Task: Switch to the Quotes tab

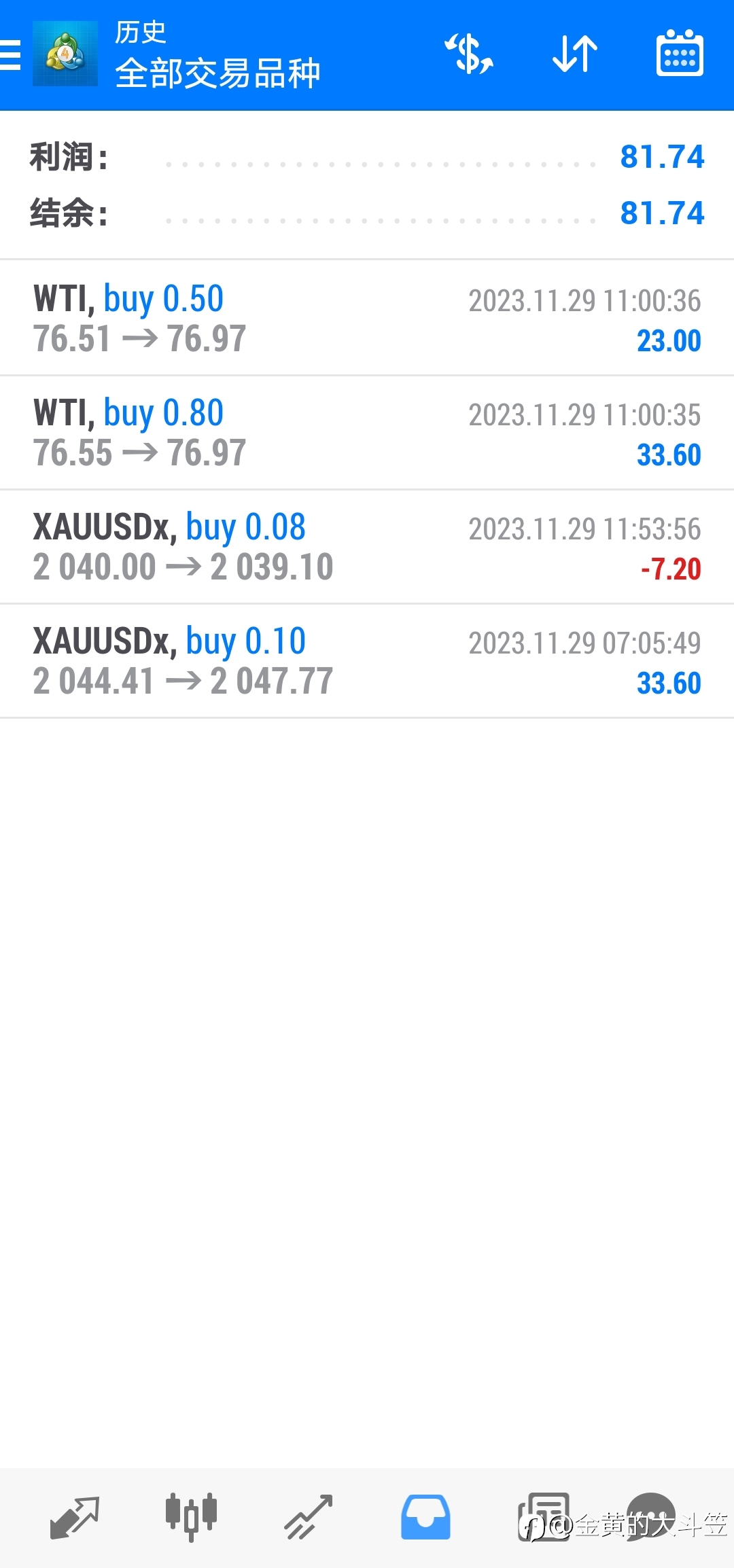Action: [x=75, y=1517]
